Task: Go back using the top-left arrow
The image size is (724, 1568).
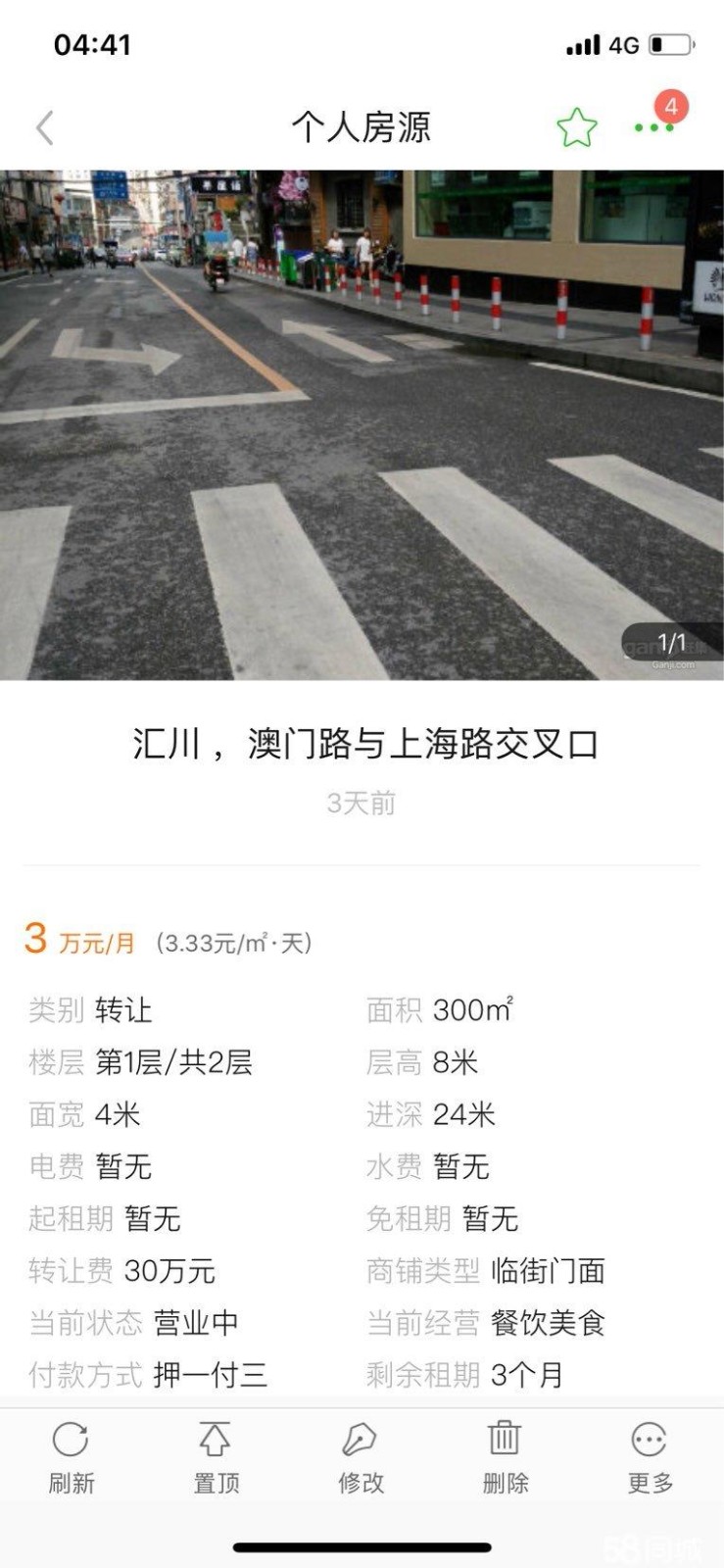Action: point(44,128)
